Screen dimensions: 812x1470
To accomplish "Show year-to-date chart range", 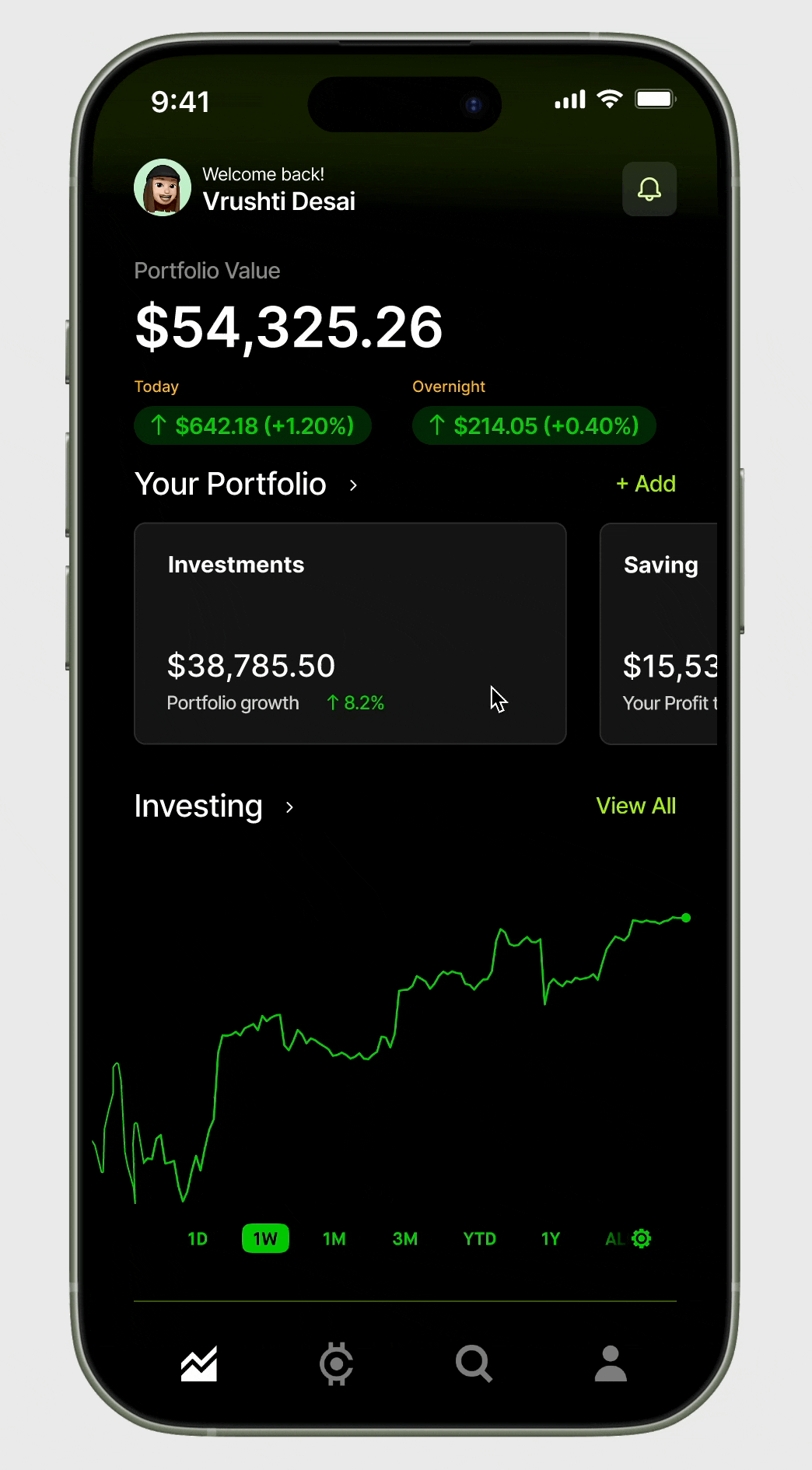I will click(x=479, y=1239).
